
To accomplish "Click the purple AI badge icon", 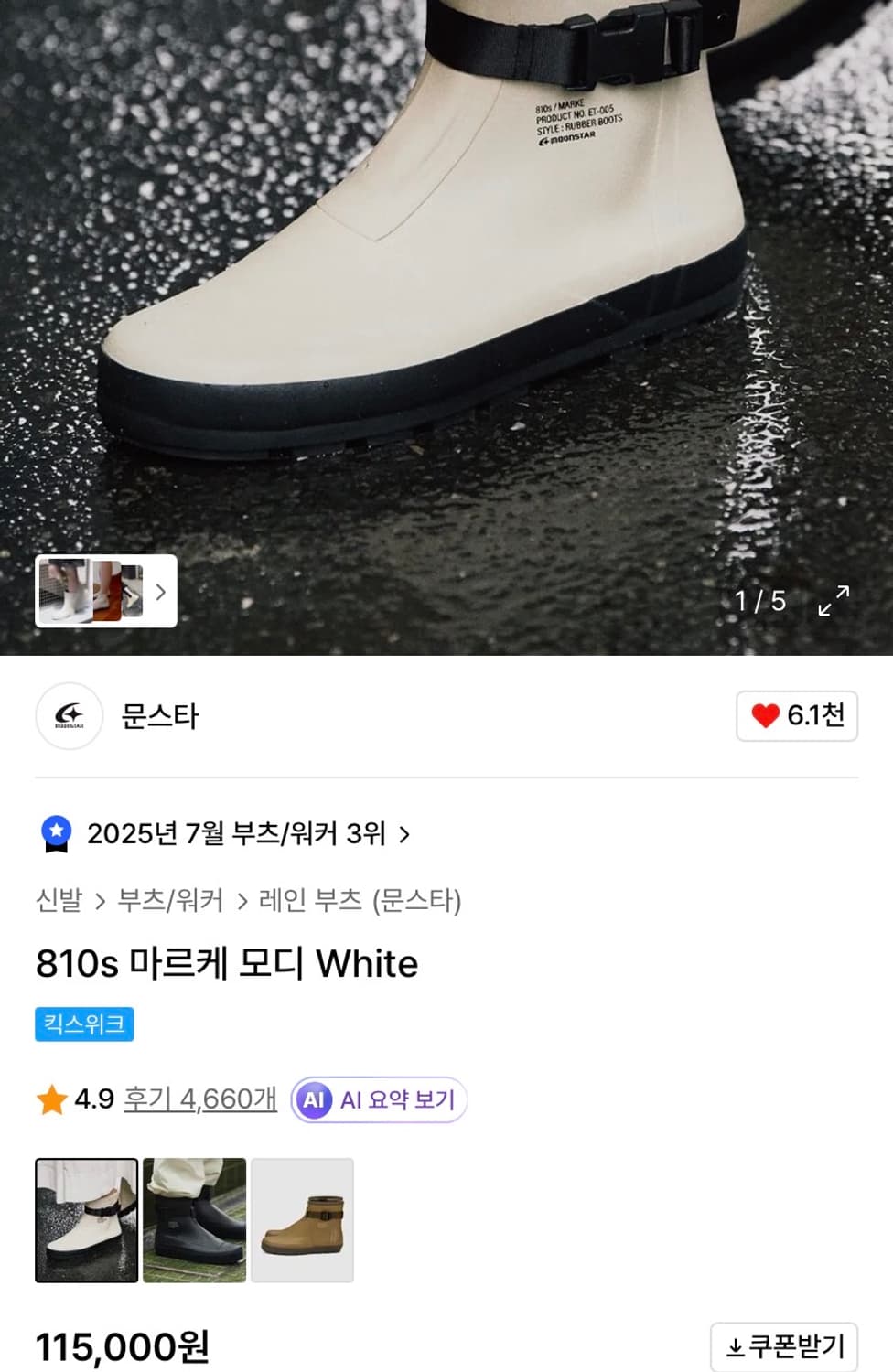I will tap(315, 1100).
